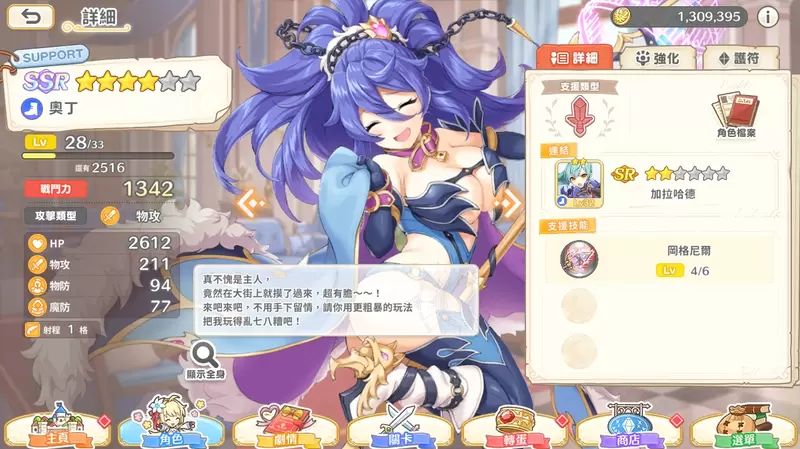Show previous character with left arrow
This screenshot has width=800, height=449.
tap(249, 204)
